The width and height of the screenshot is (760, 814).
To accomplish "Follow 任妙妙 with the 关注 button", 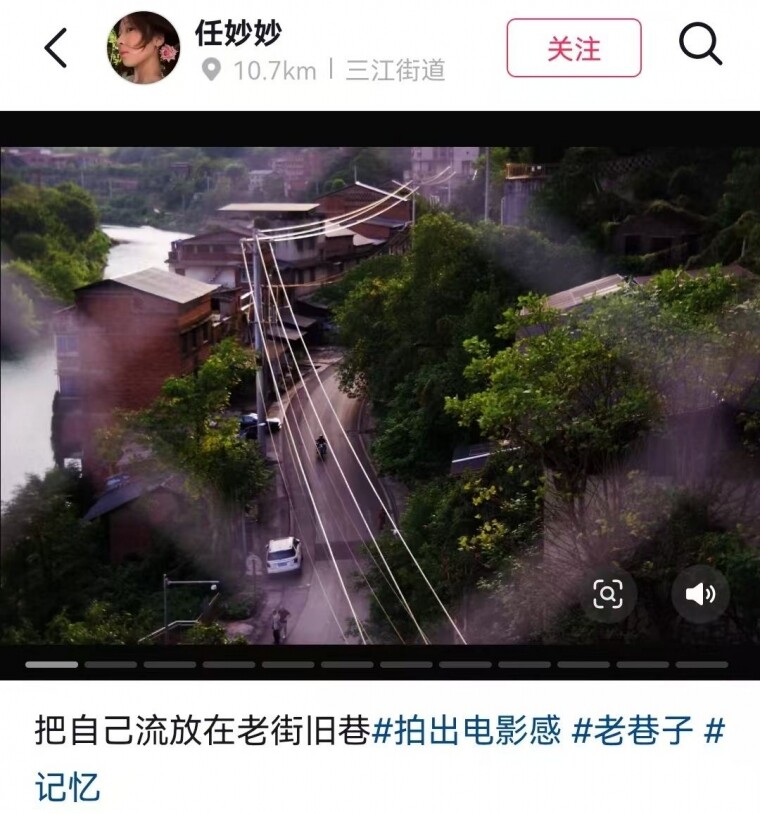I will coord(573,47).
